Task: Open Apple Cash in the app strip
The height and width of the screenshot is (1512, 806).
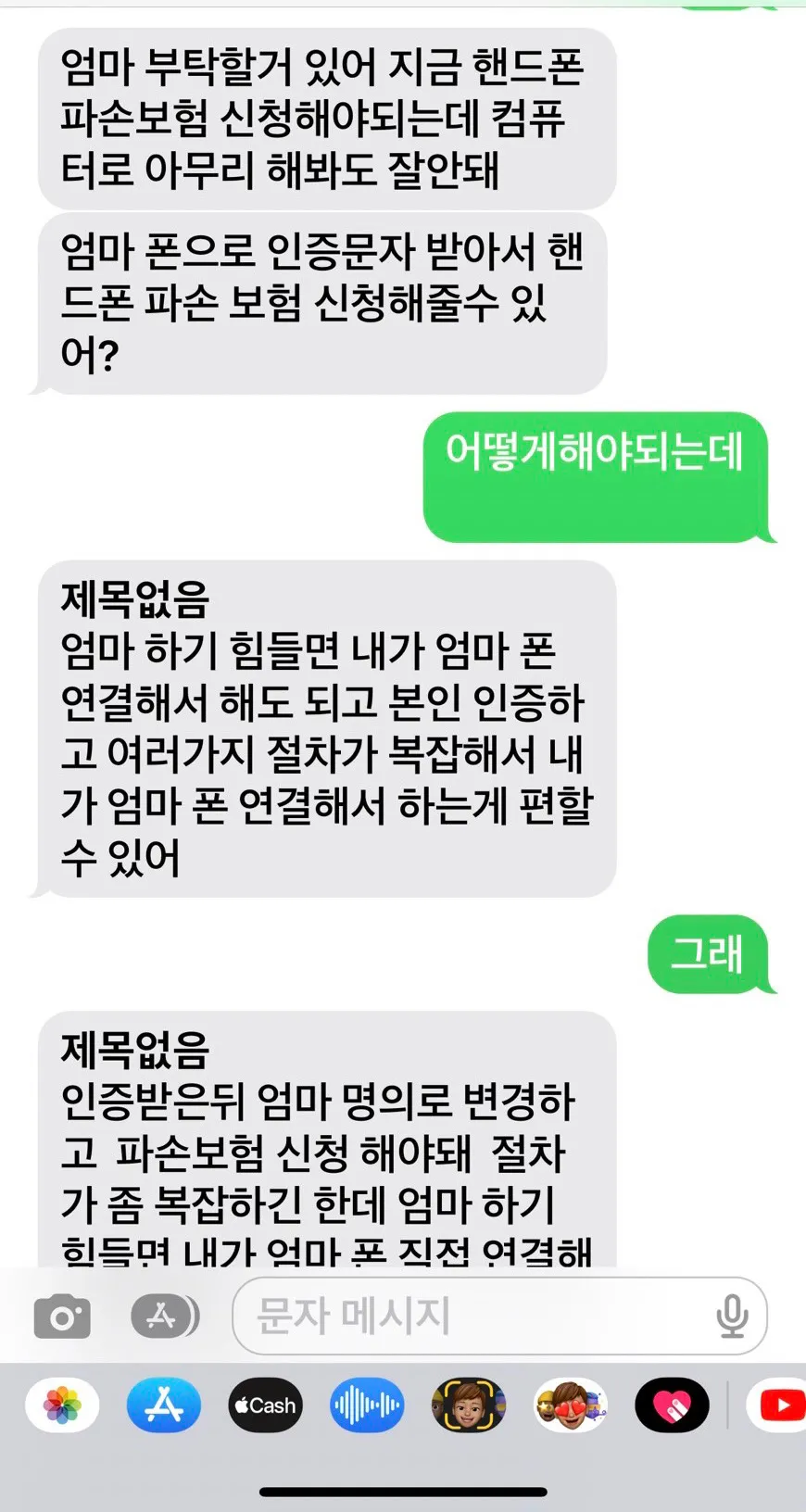Action: click(265, 1405)
